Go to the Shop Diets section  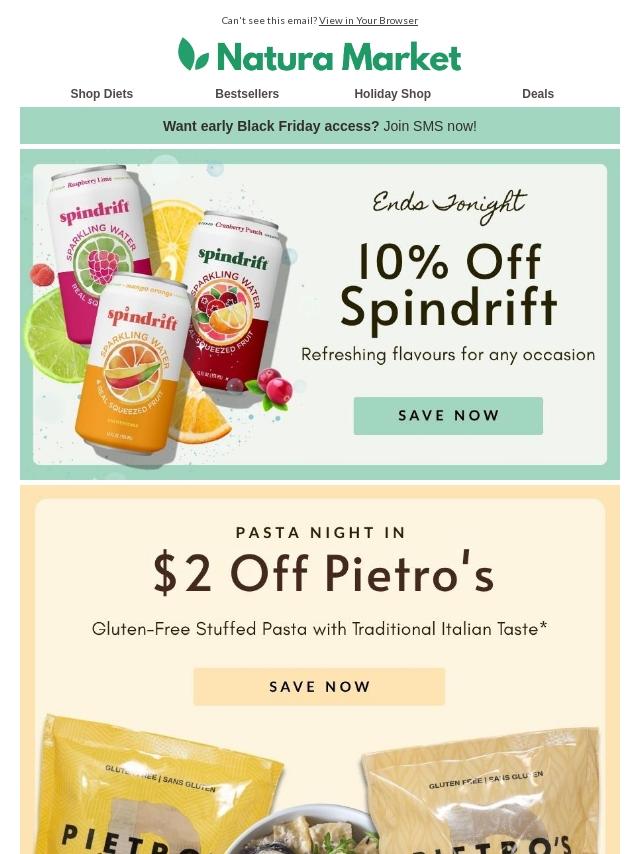coord(101,94)
